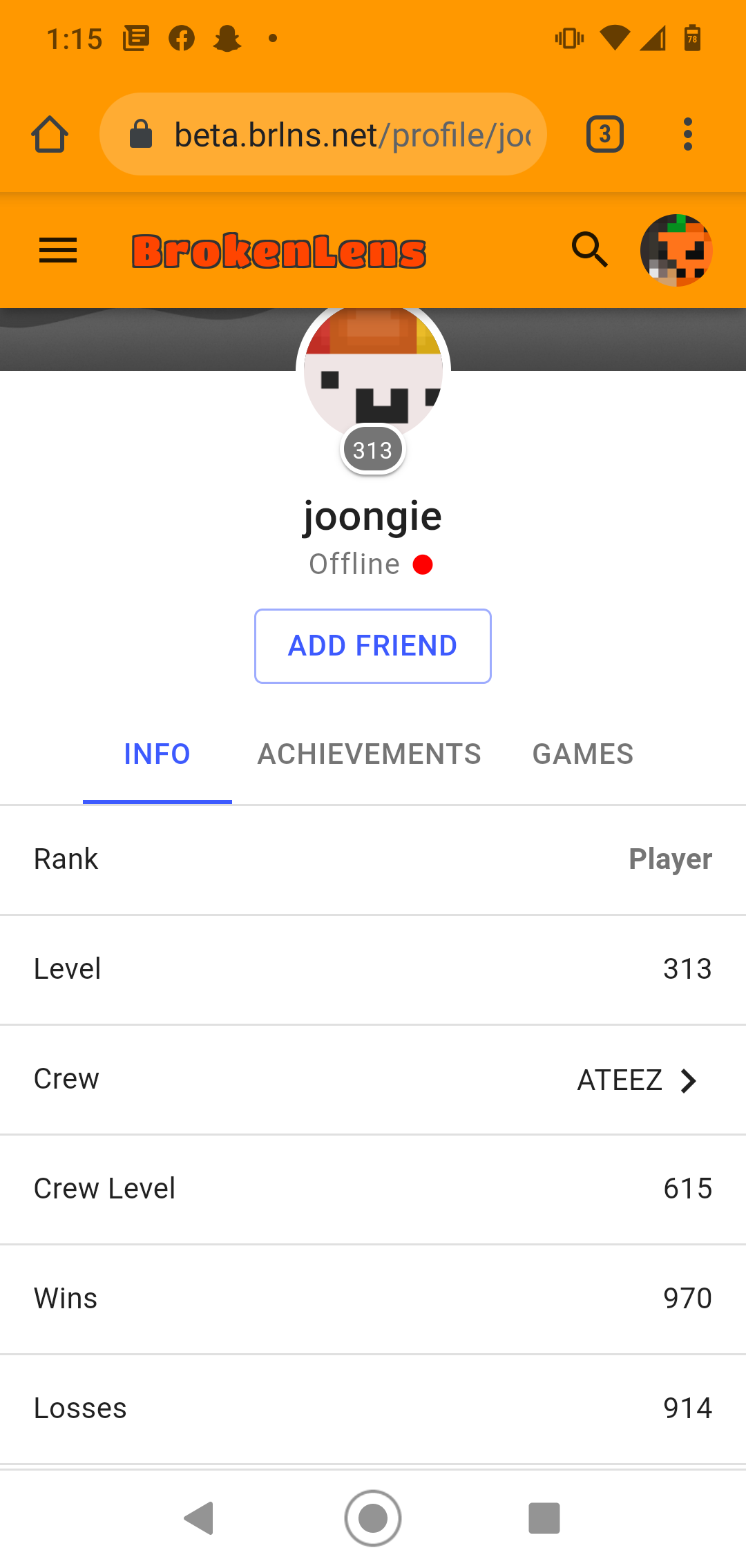Viewport: 746px width, 1568px height.
Task: Select the Info tab
Action: click(x=157, y=754)
